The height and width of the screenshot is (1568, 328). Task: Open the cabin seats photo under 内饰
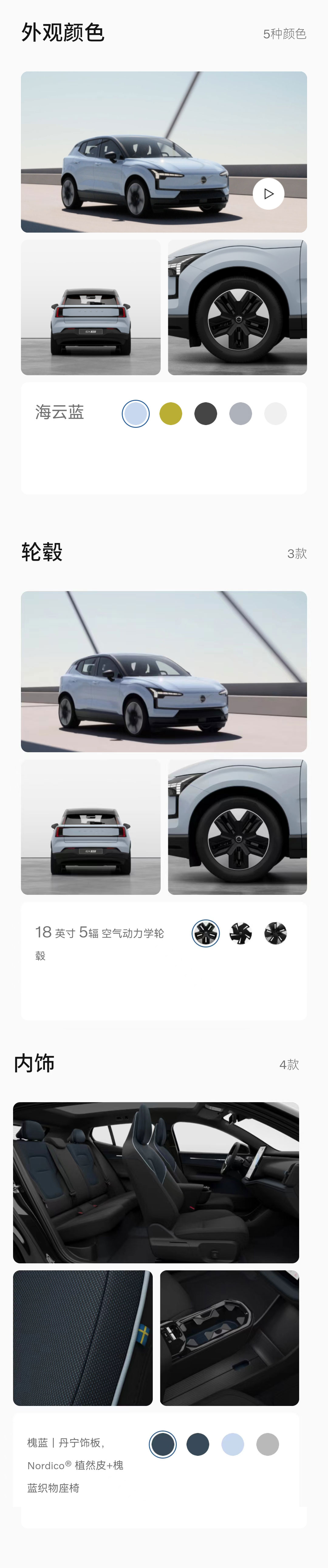point(156,1183)
